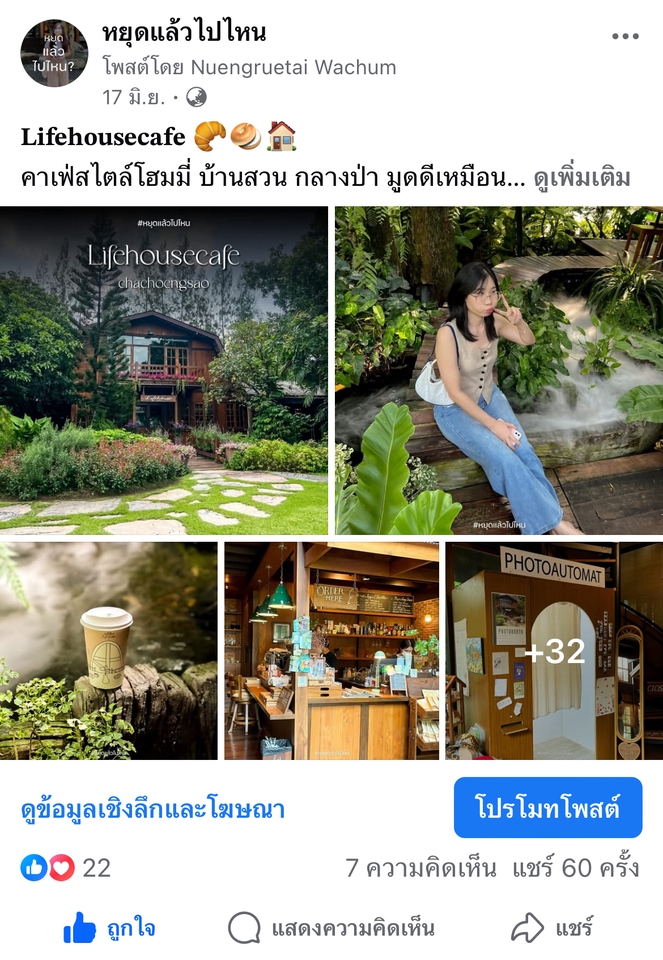This screenshot has height=960, width=663.
Task: Tap the โปรโมทโพสต์ boost button
Action: tap(547, 807)
